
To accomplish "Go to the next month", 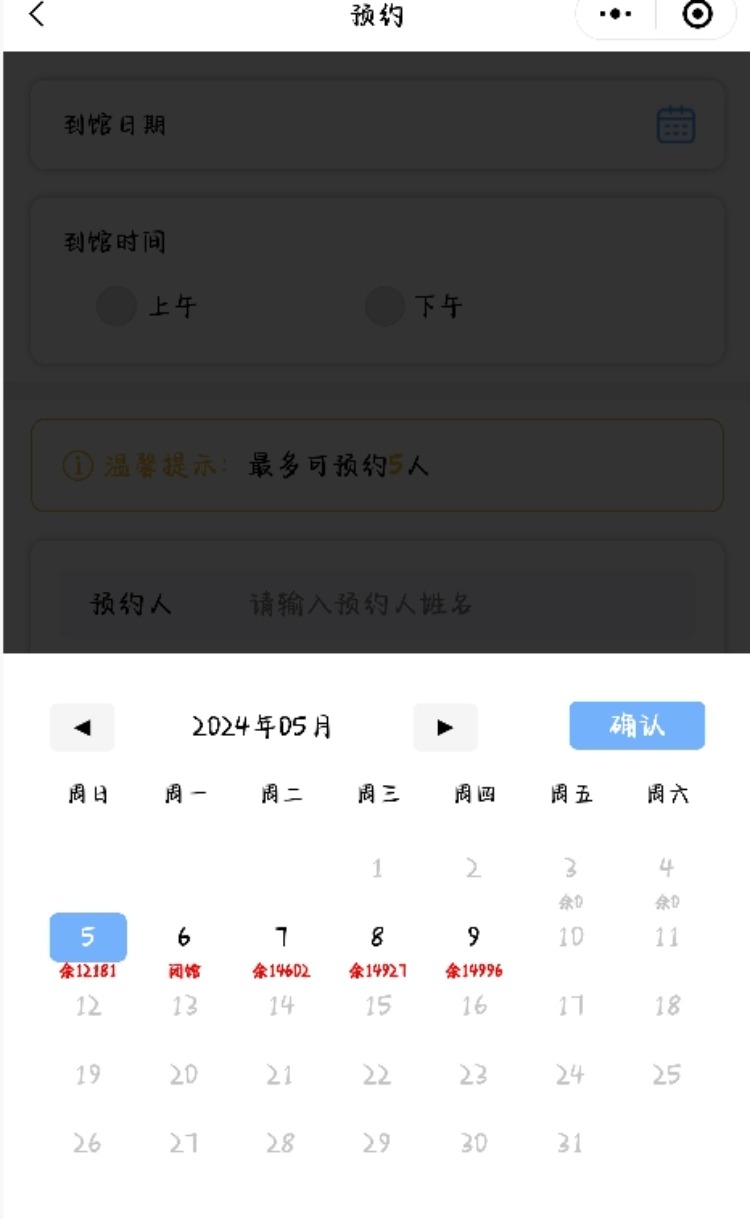I will pyautogui.click(x=445, y=727).
